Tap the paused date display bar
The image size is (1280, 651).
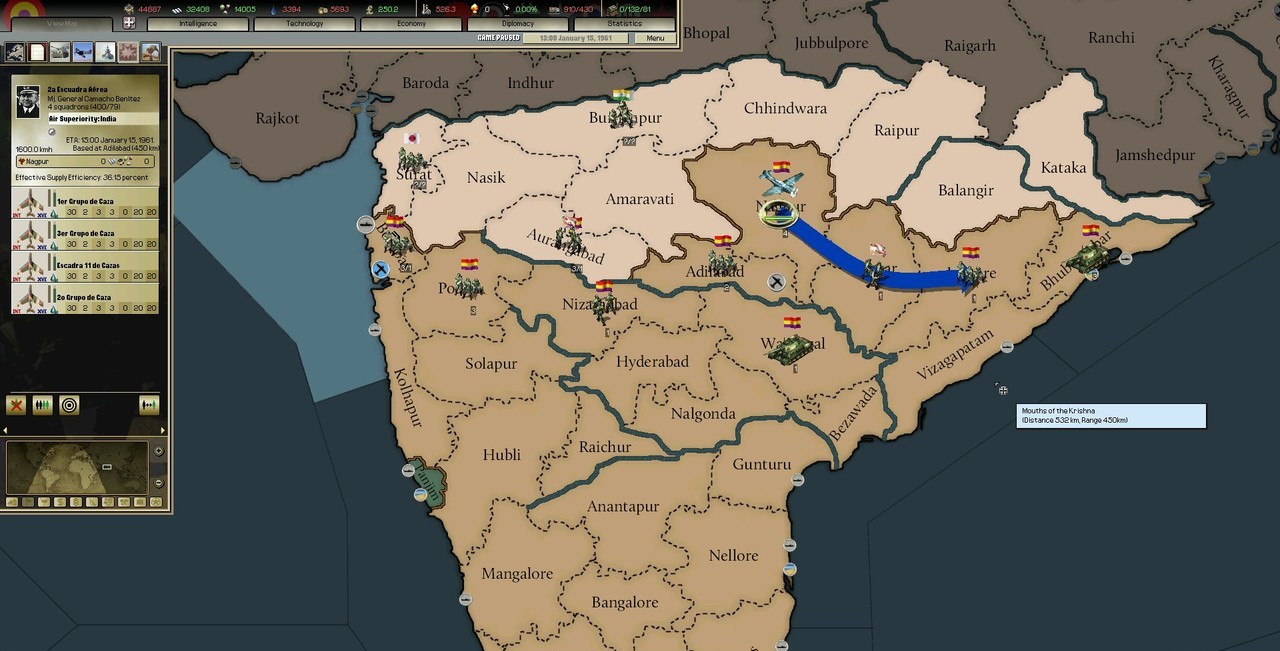576,38
